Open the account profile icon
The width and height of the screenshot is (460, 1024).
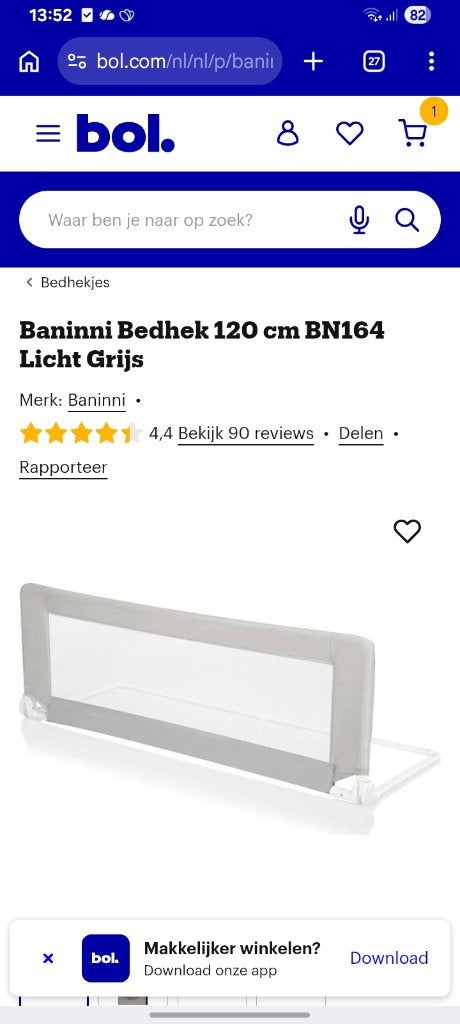pyautogui.click(x=288, y=133)
